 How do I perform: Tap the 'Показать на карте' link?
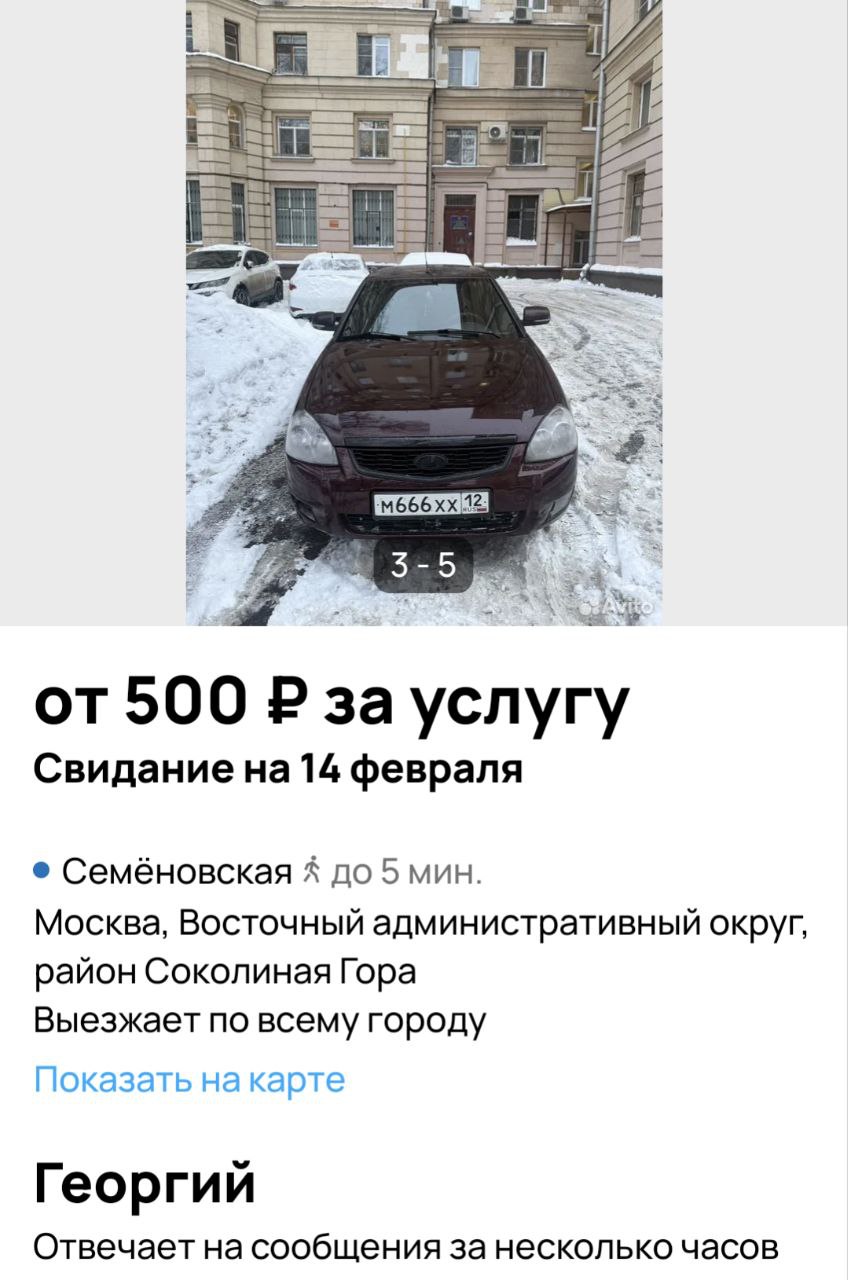[x=189, y=1080]
